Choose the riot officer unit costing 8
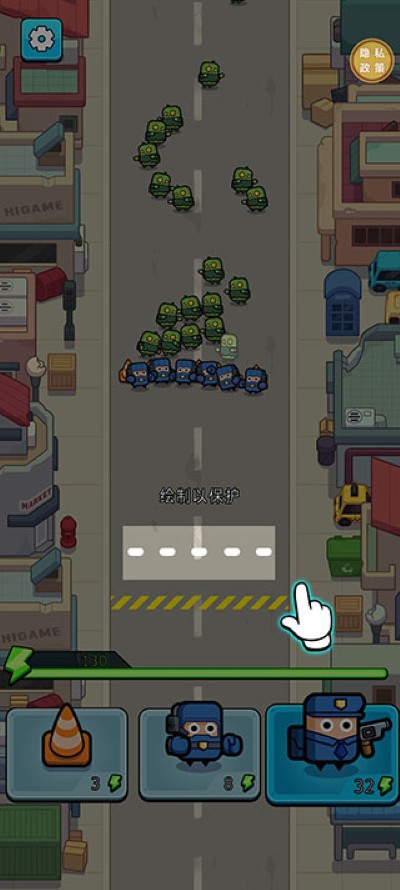The height and width of the screenshot is (890, 400). point(200,753)
